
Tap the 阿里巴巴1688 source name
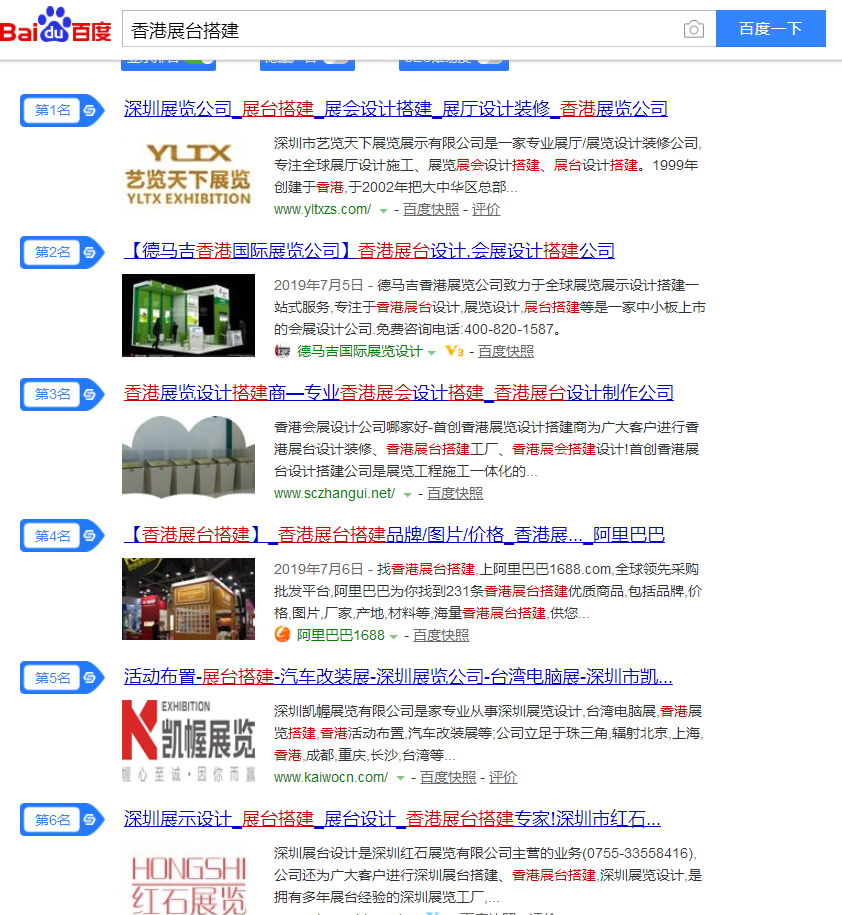coord(340,635)
